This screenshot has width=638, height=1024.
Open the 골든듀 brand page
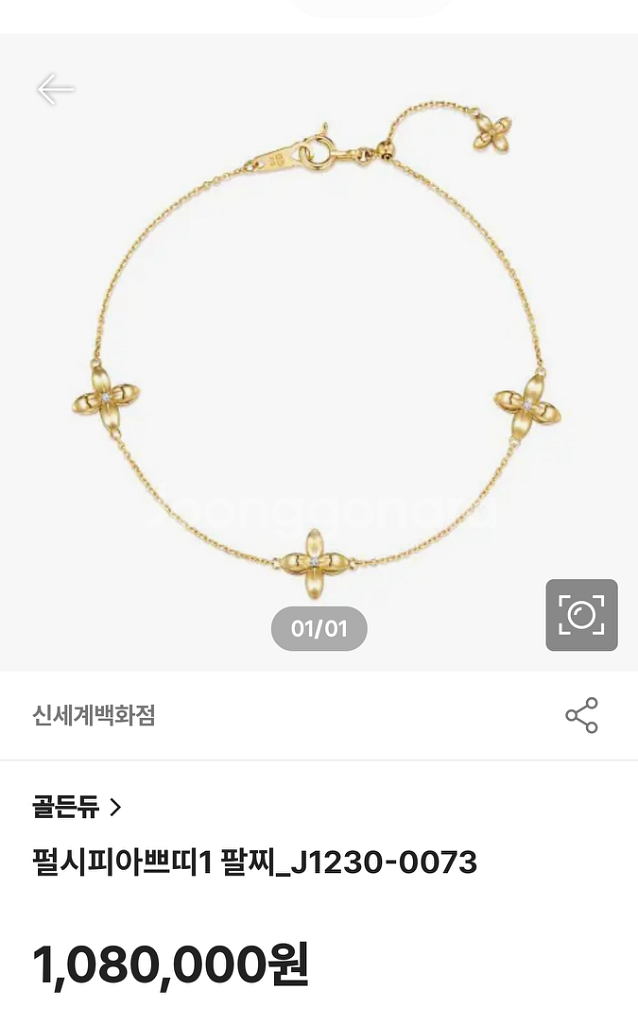(x=77, y=807)
